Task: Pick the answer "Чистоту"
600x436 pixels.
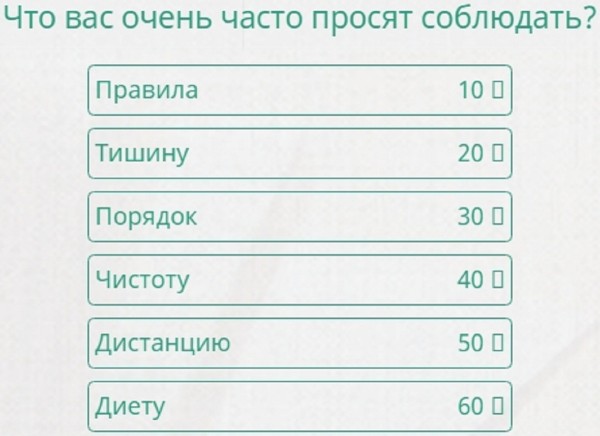Action: (299, 280)
